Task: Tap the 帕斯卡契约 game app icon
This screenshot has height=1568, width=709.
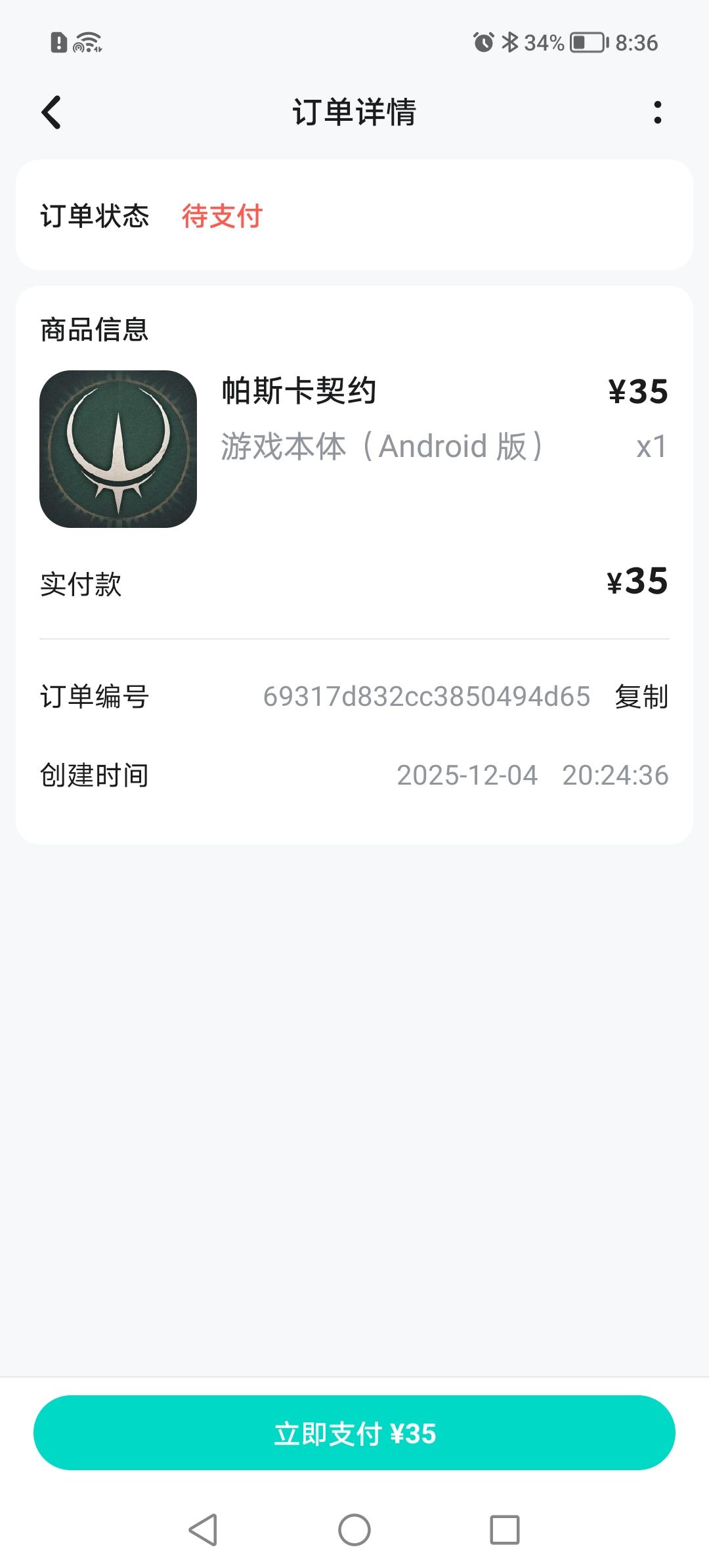Action: click(118, 450)
